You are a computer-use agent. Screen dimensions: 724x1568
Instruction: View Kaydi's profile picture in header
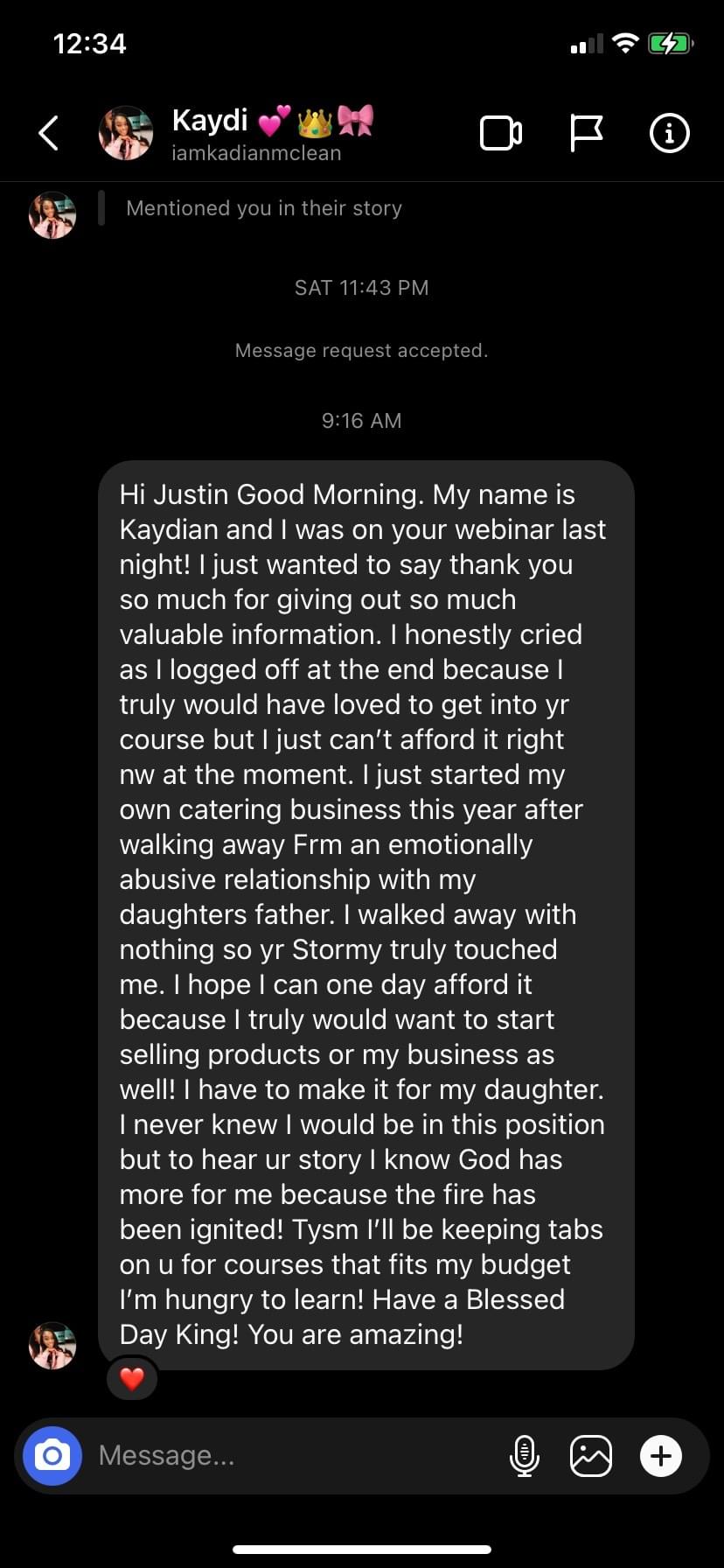click(x=126, y=133)
